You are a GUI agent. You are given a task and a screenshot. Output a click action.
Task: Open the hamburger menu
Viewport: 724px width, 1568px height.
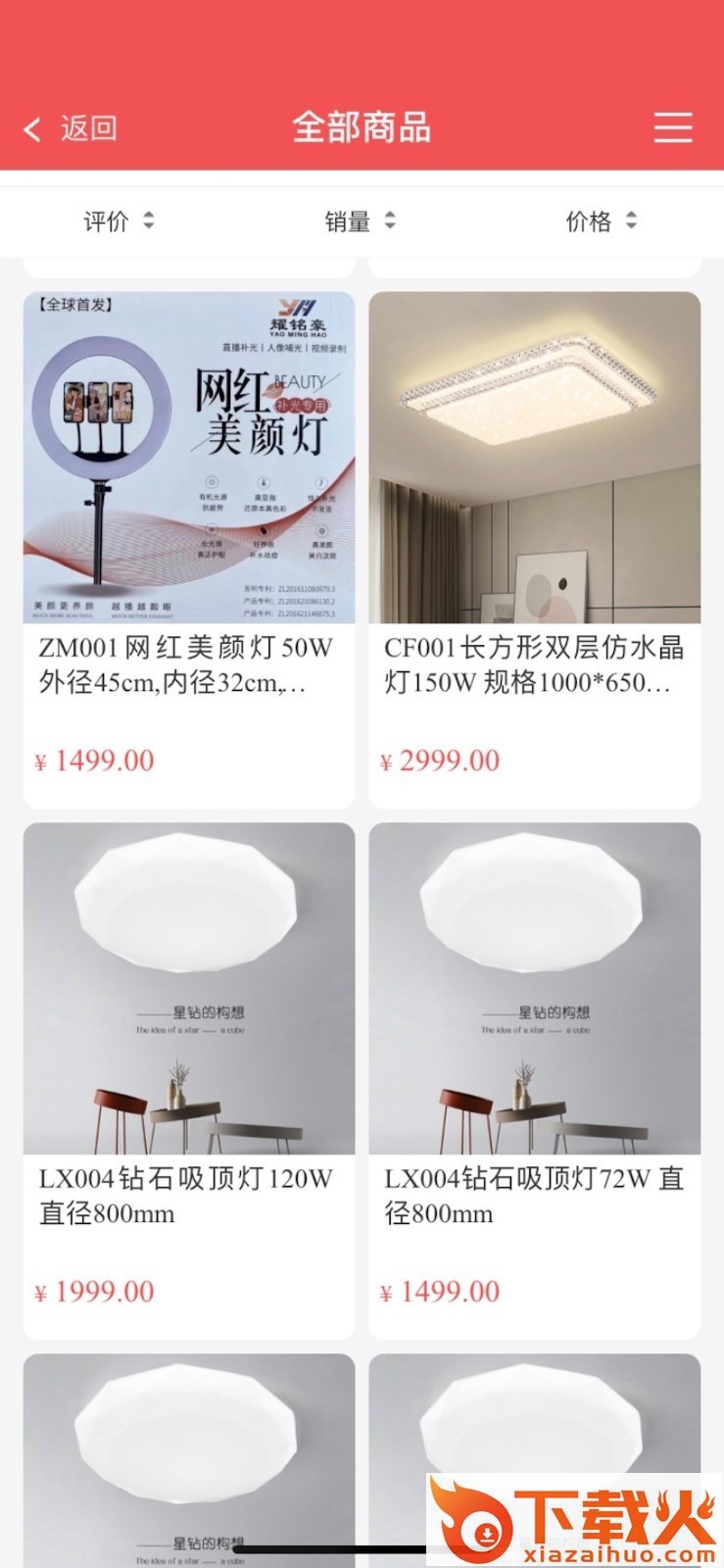672,128
